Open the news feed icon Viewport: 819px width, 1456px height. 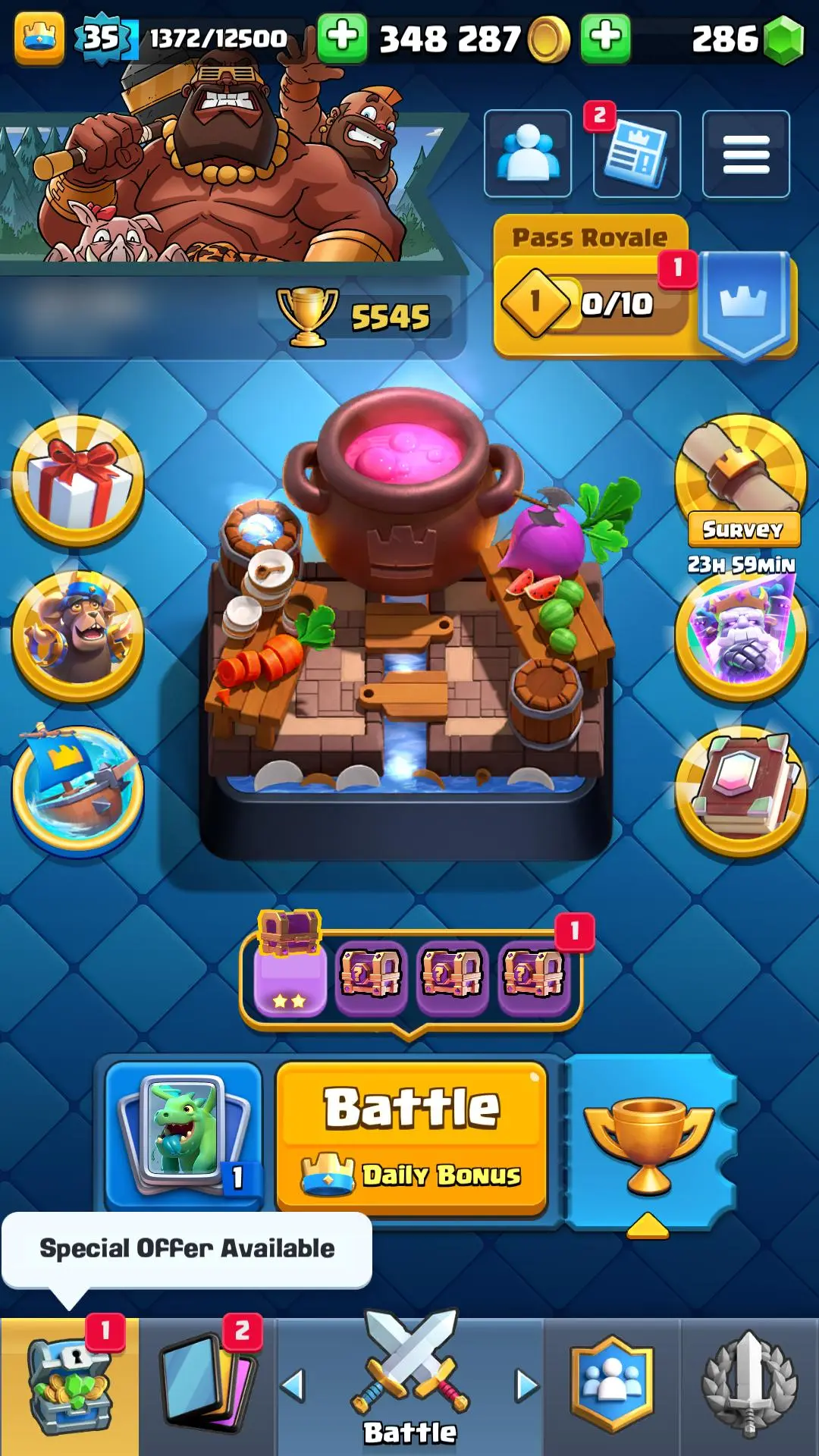(x=637, y=155)
